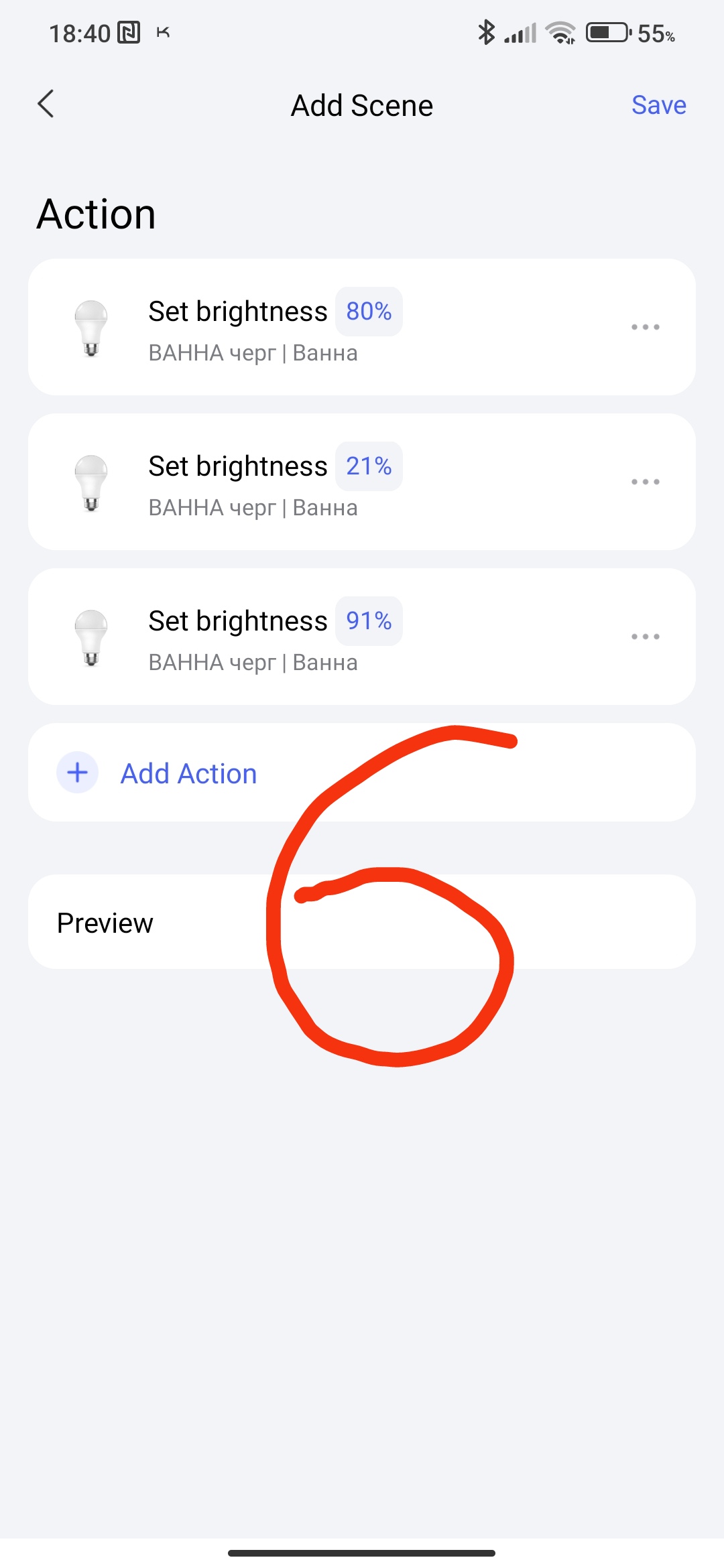Open the 80% brightness action
Viewport: 724px width, 1568px height.
[x=302, y=328]
